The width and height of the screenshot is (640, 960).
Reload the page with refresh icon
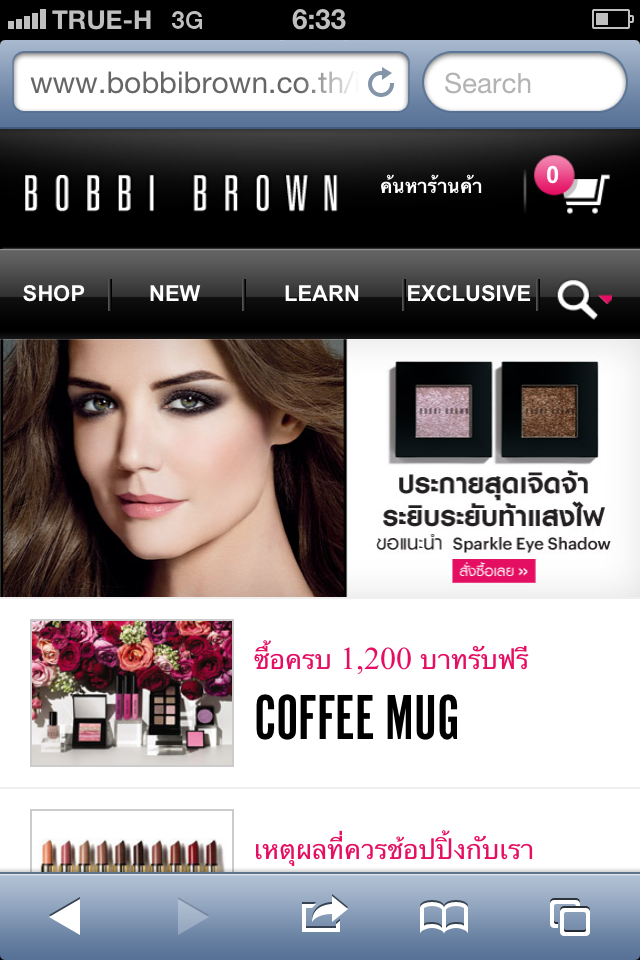(x=381, y=83)
